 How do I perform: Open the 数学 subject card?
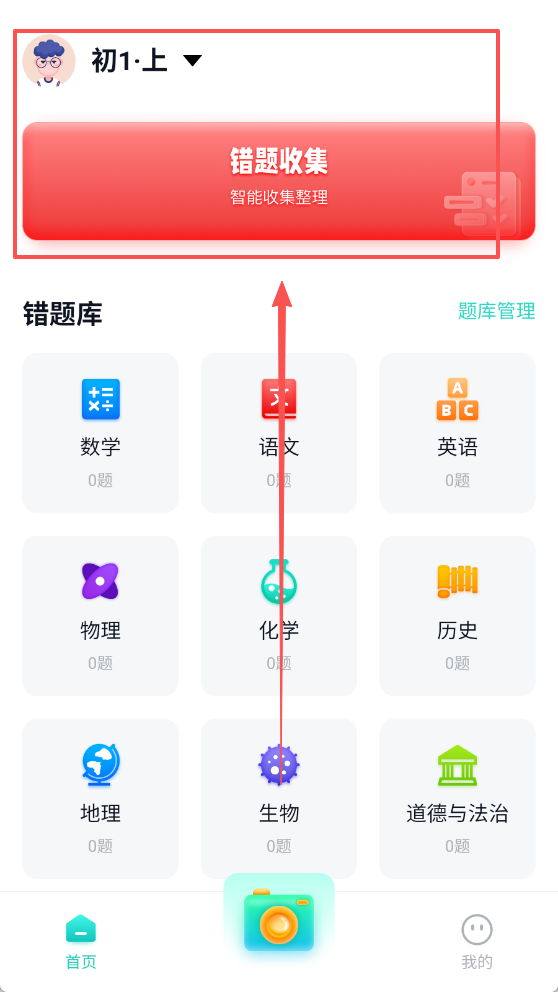[101, 433]
